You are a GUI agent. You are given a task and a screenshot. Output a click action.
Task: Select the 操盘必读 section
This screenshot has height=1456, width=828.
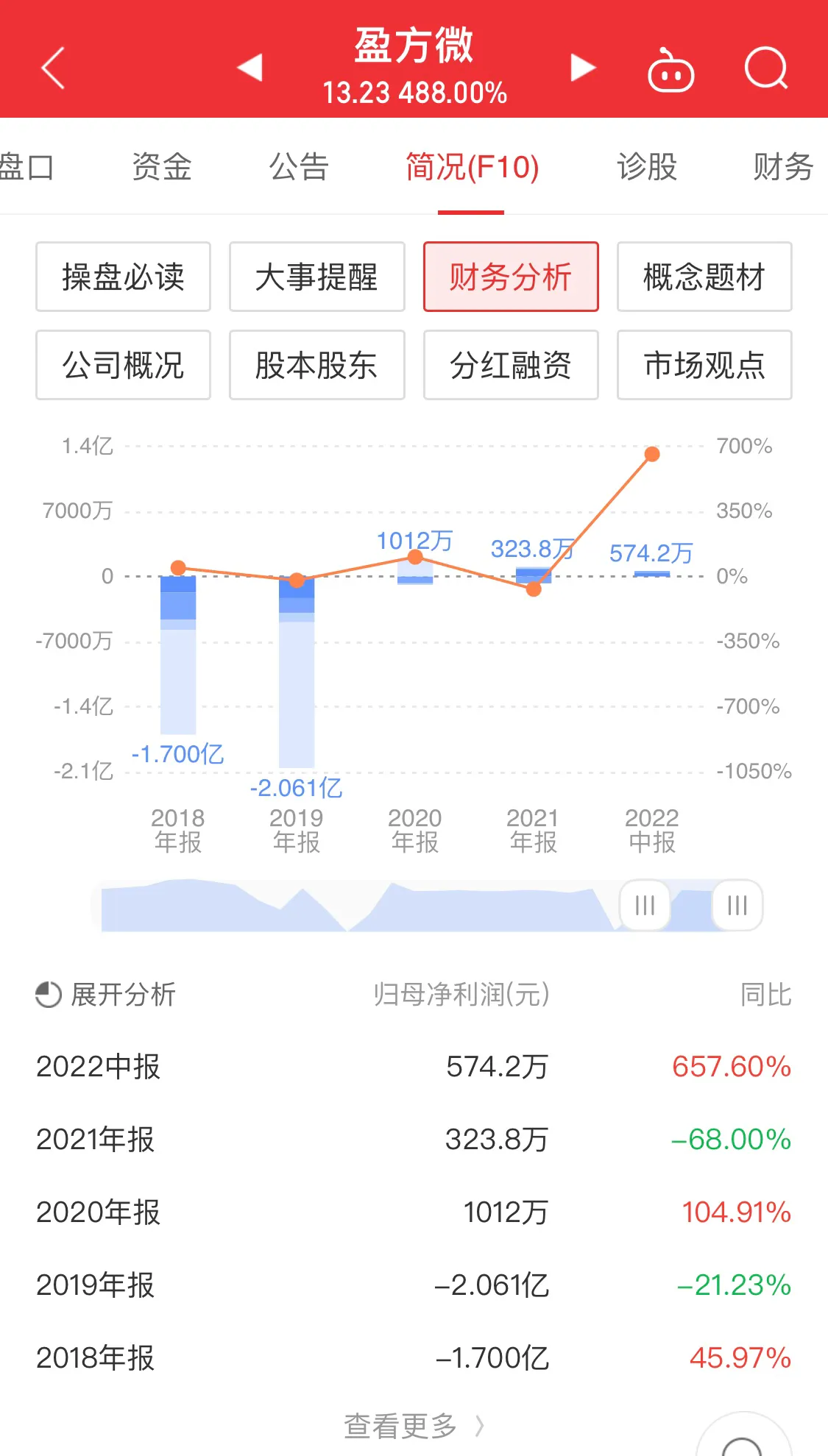point(123,277)
